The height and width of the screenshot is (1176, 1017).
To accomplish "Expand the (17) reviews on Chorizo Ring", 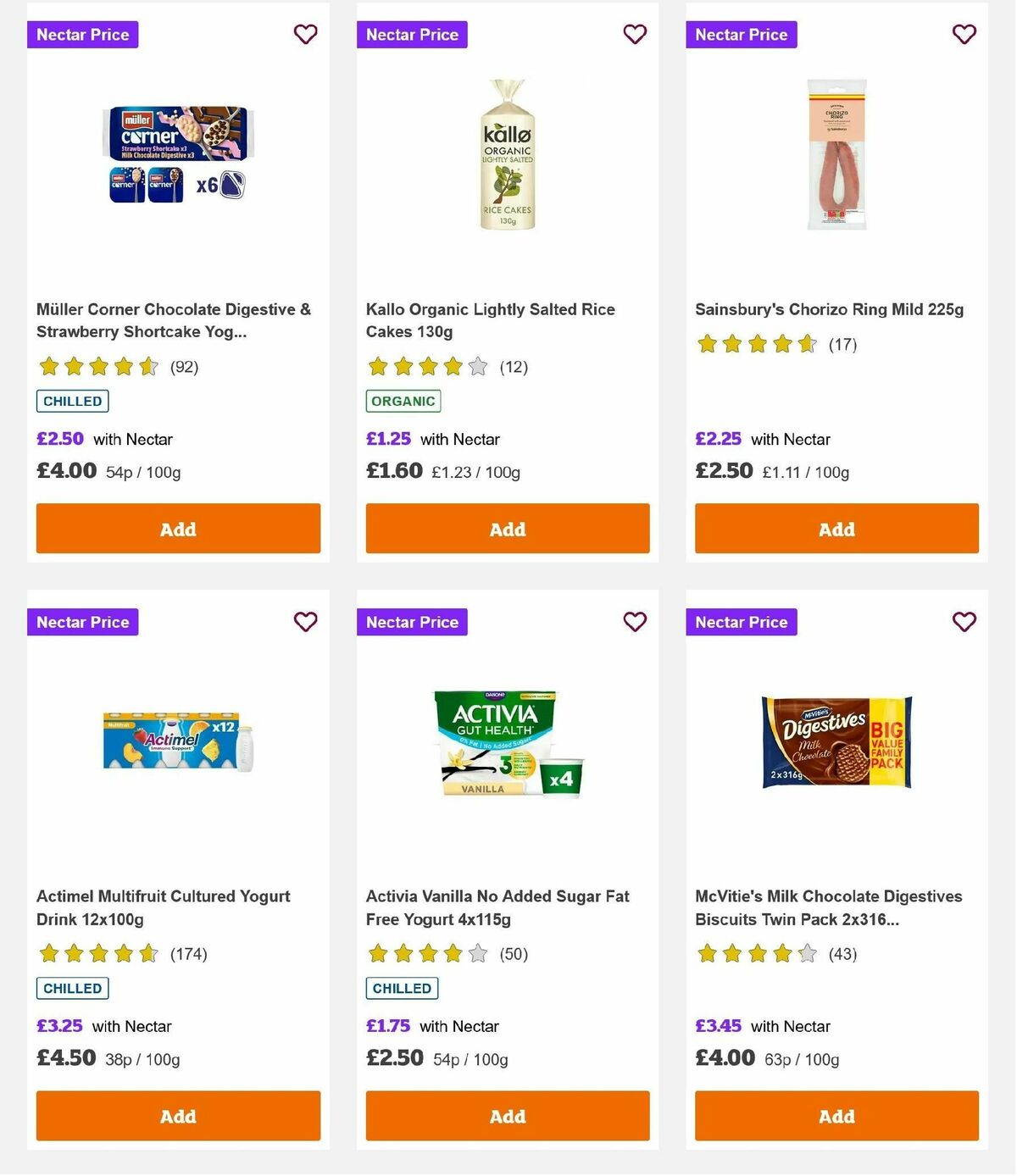I will click(x=842, y=345).
